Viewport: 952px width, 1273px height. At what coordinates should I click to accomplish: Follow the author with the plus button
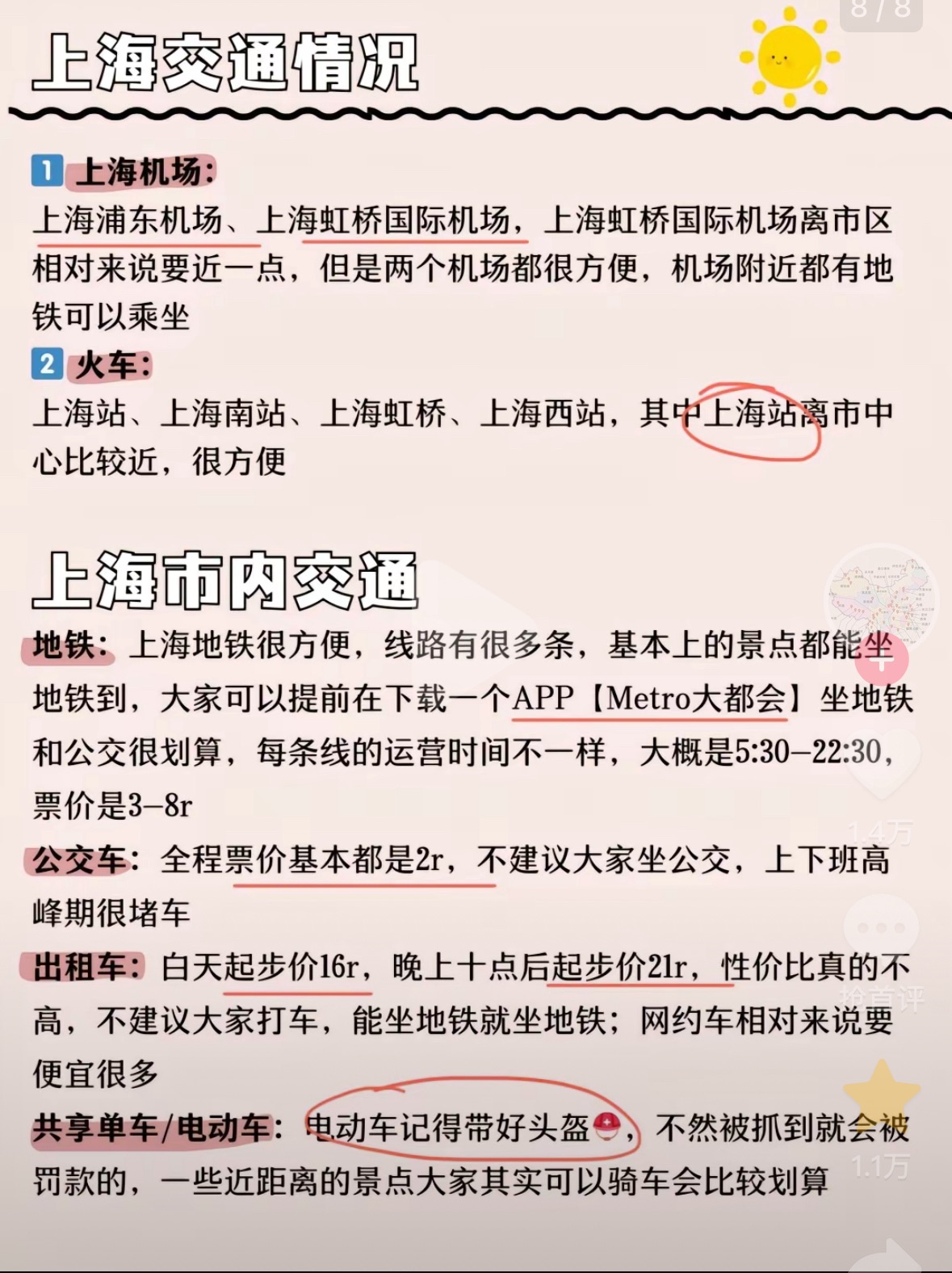(881, 660)
